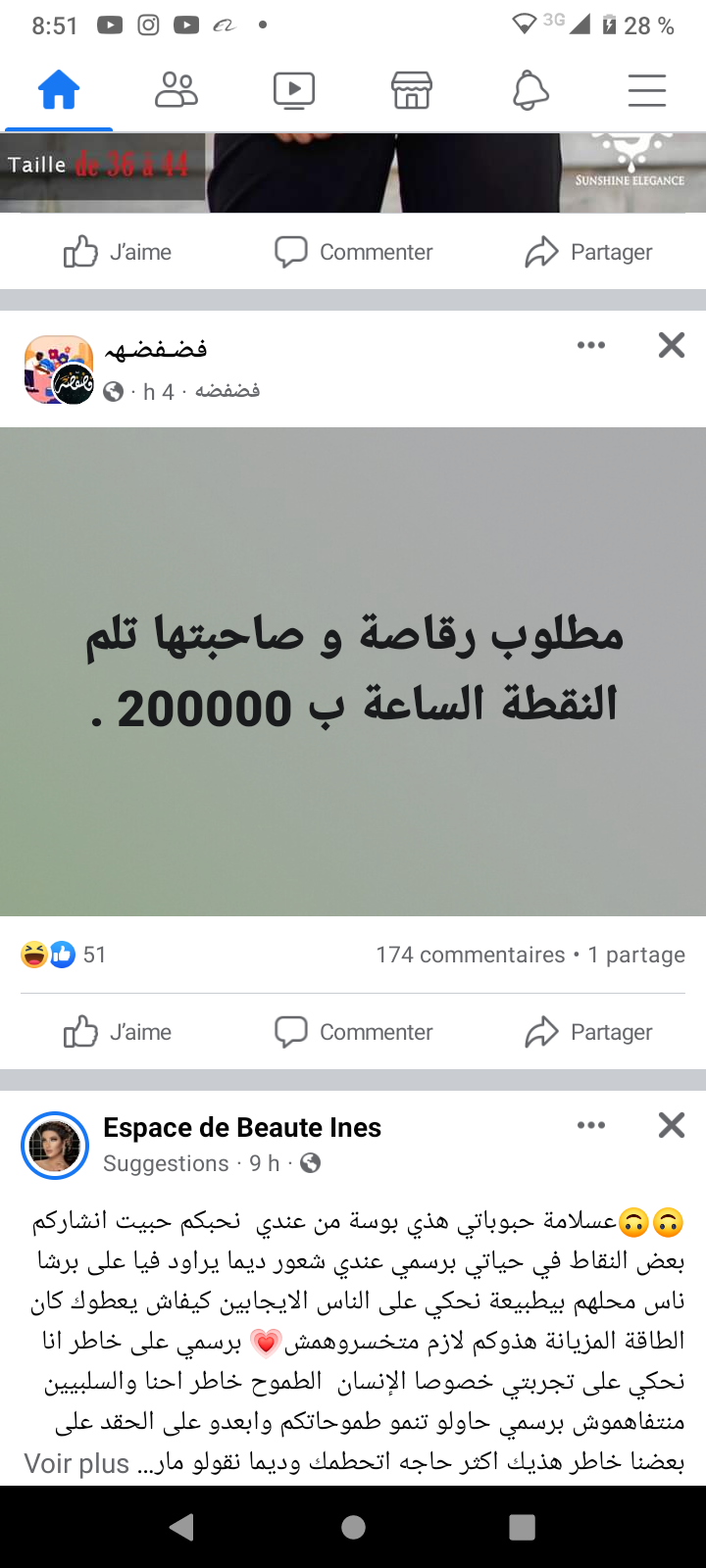
Task: View the 174 commentaires on فضفضه post
Action: [x=471, y=955]
